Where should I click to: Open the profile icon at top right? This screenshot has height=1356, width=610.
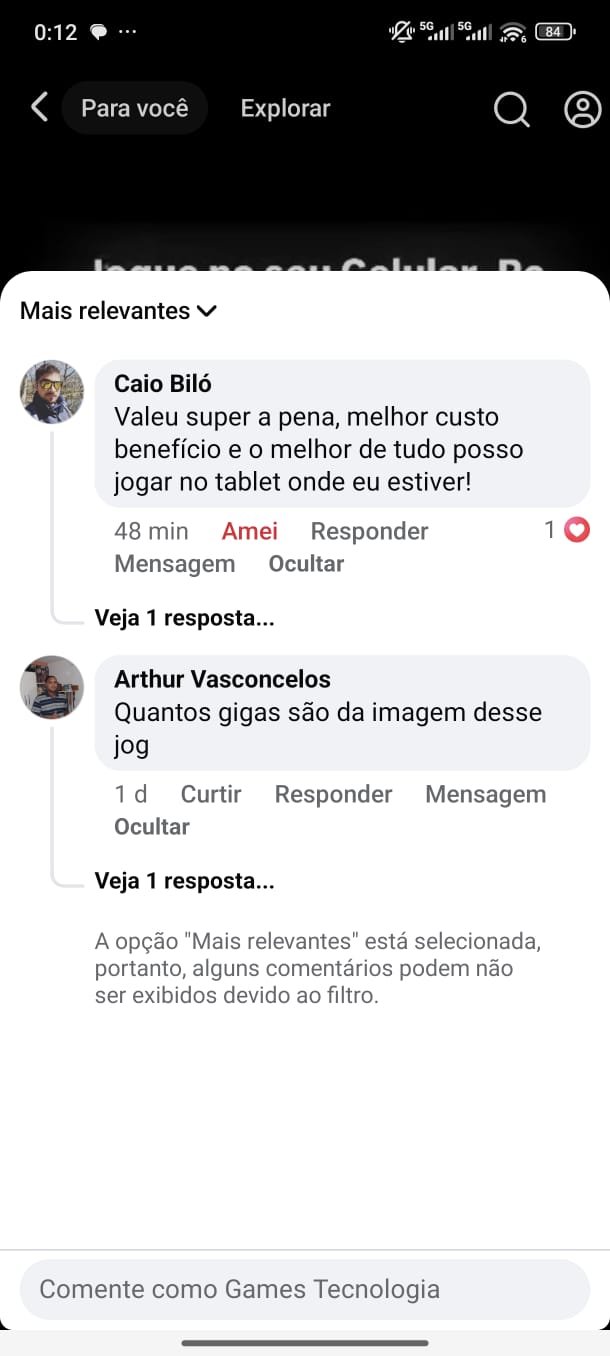582,109
